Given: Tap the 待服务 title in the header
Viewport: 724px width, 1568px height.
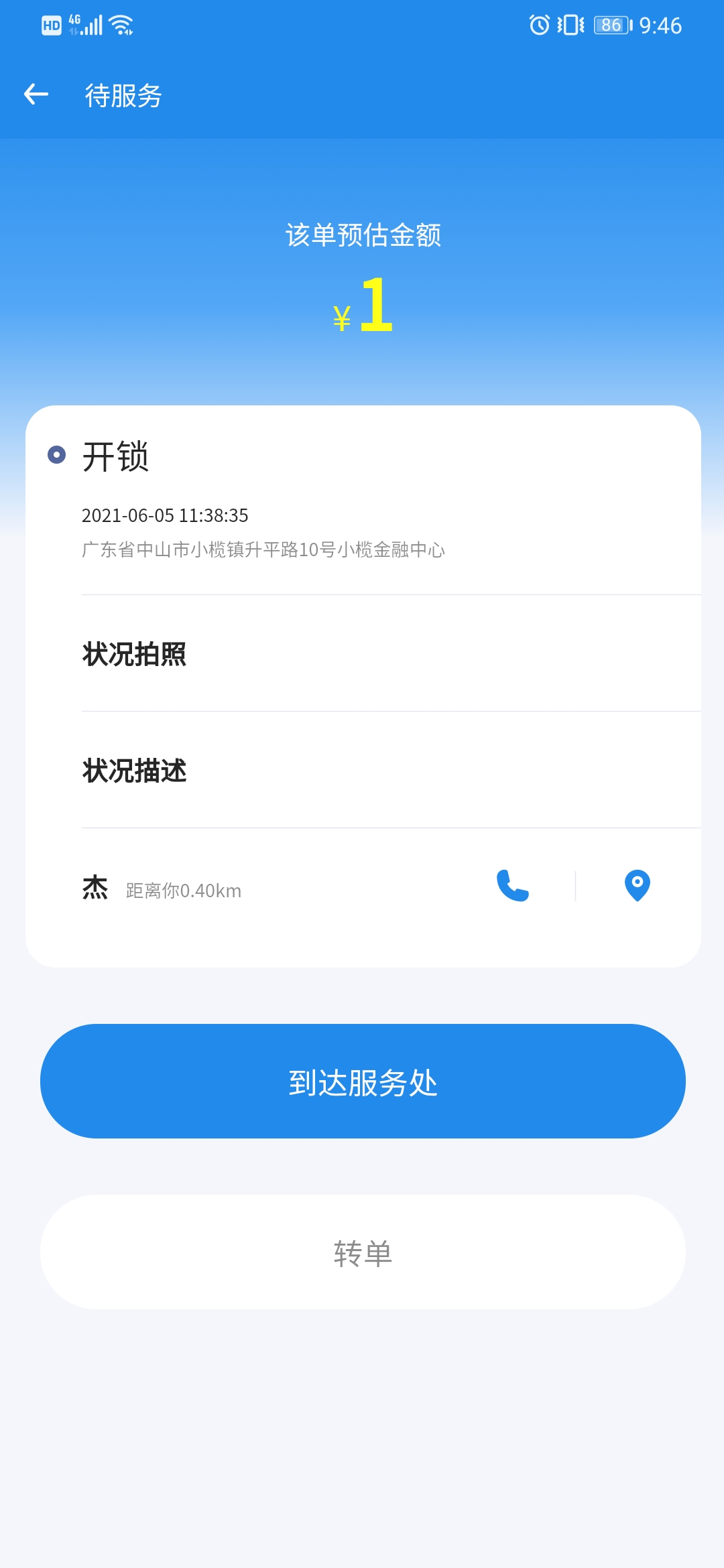Looking at the screenshot, I should click(124, 95).
